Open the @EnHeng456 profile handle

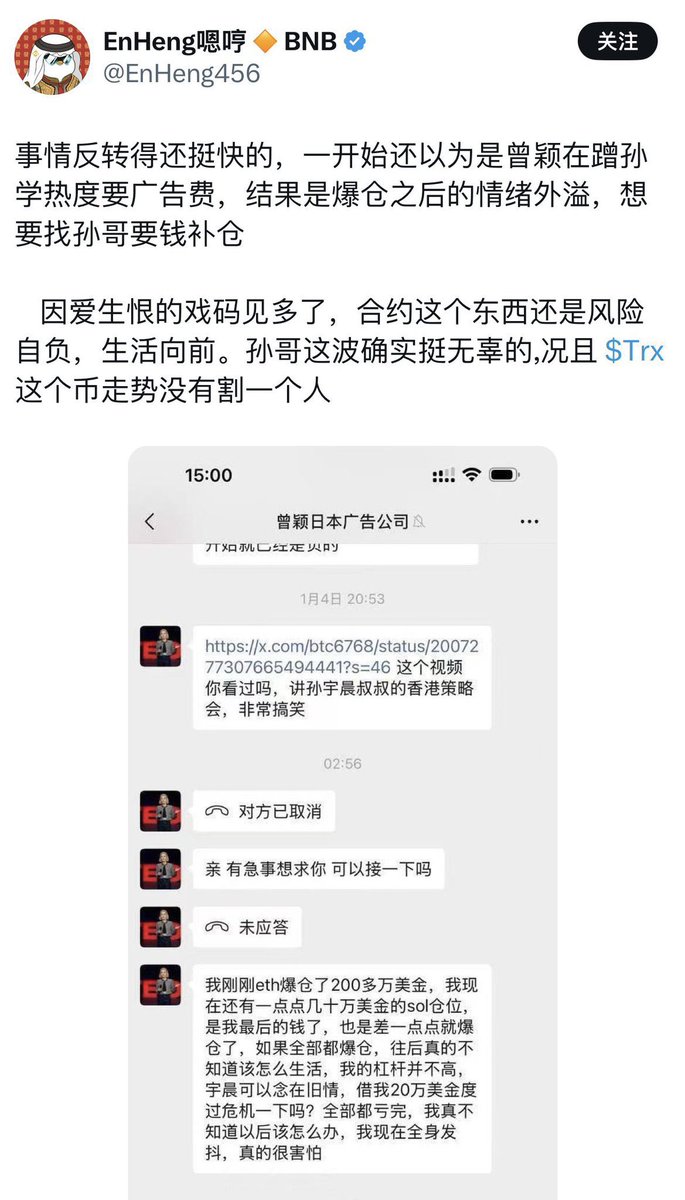181,73
